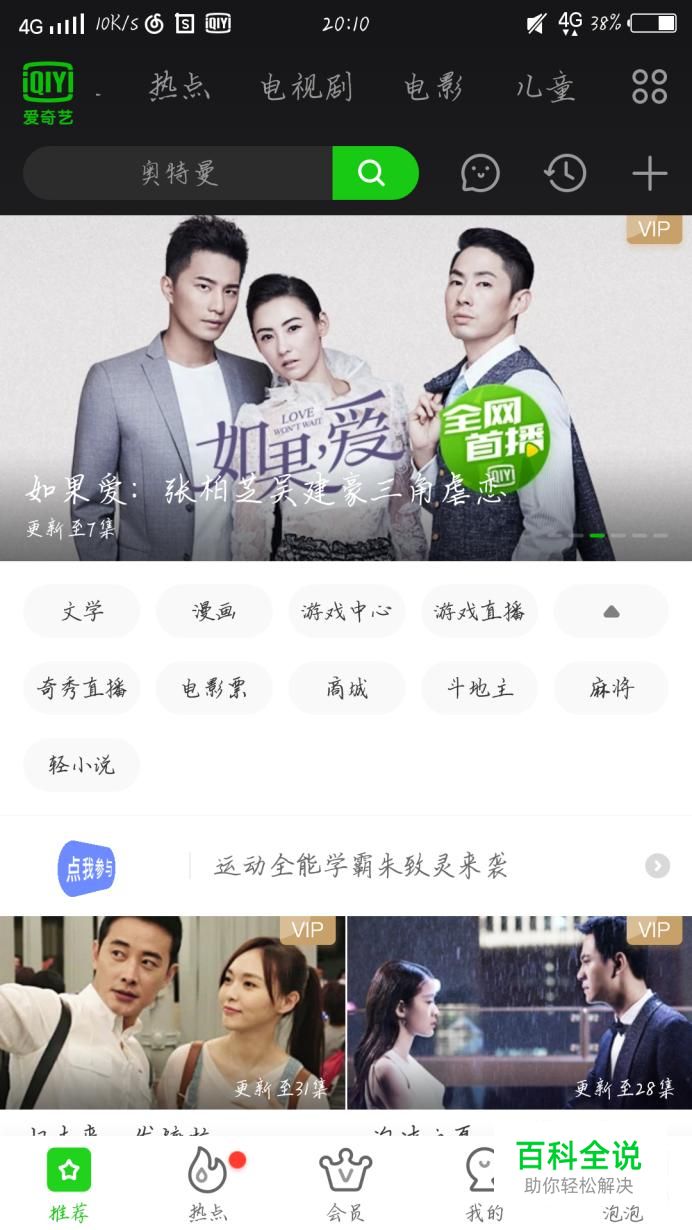Collapse the shortcut chips with the arrow

pos(611,611)
